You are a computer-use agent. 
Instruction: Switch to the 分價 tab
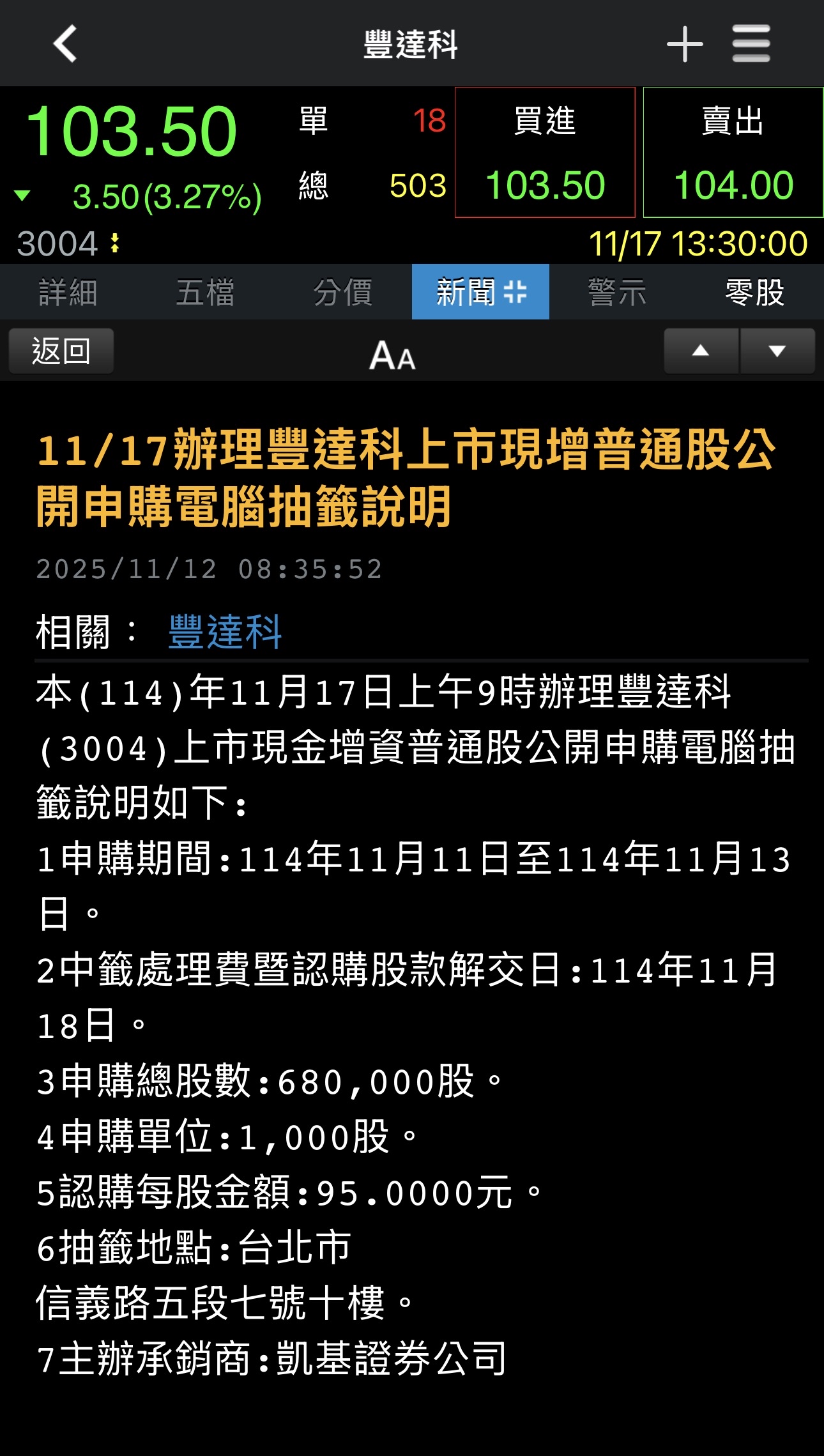[x=343, y=292]
